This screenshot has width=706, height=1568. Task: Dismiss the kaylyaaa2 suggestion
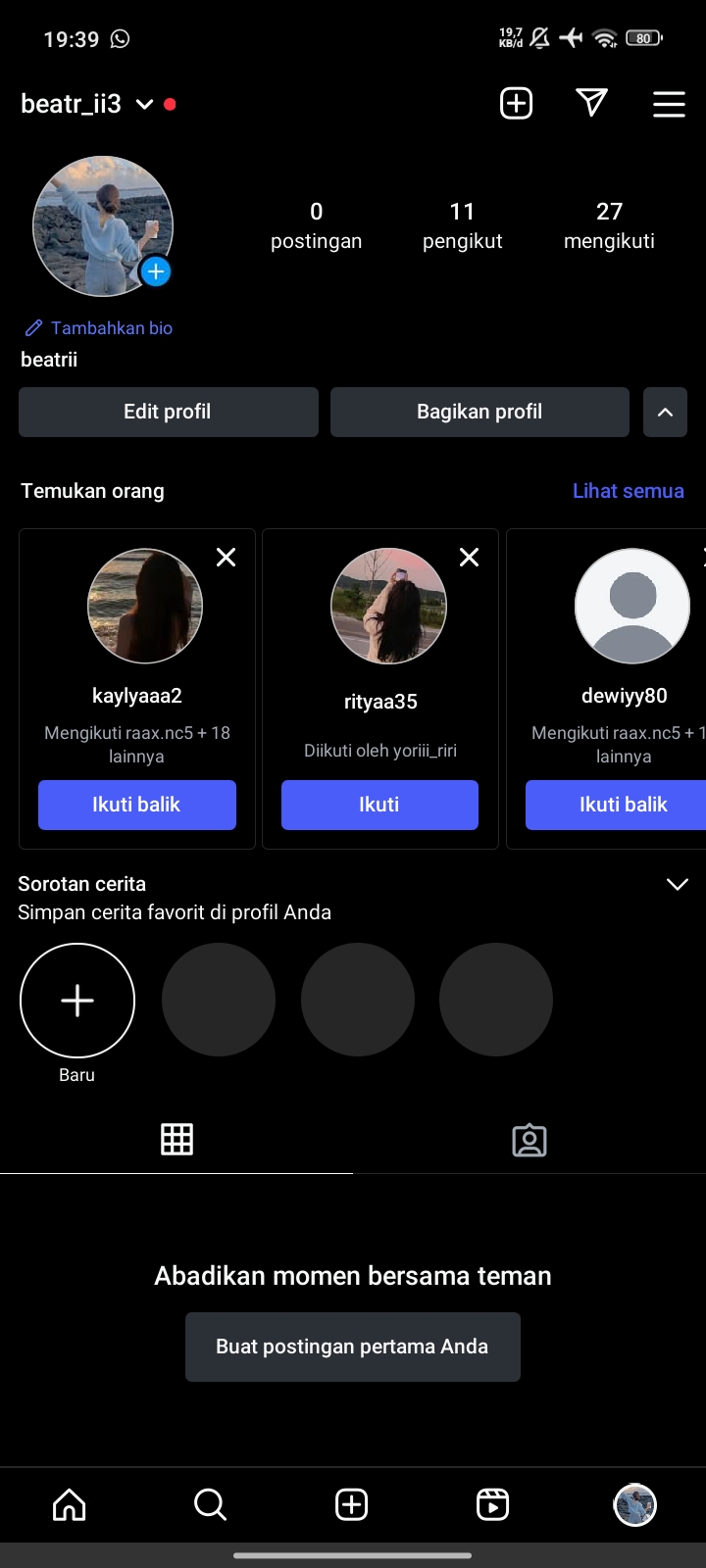pos(226,558)
